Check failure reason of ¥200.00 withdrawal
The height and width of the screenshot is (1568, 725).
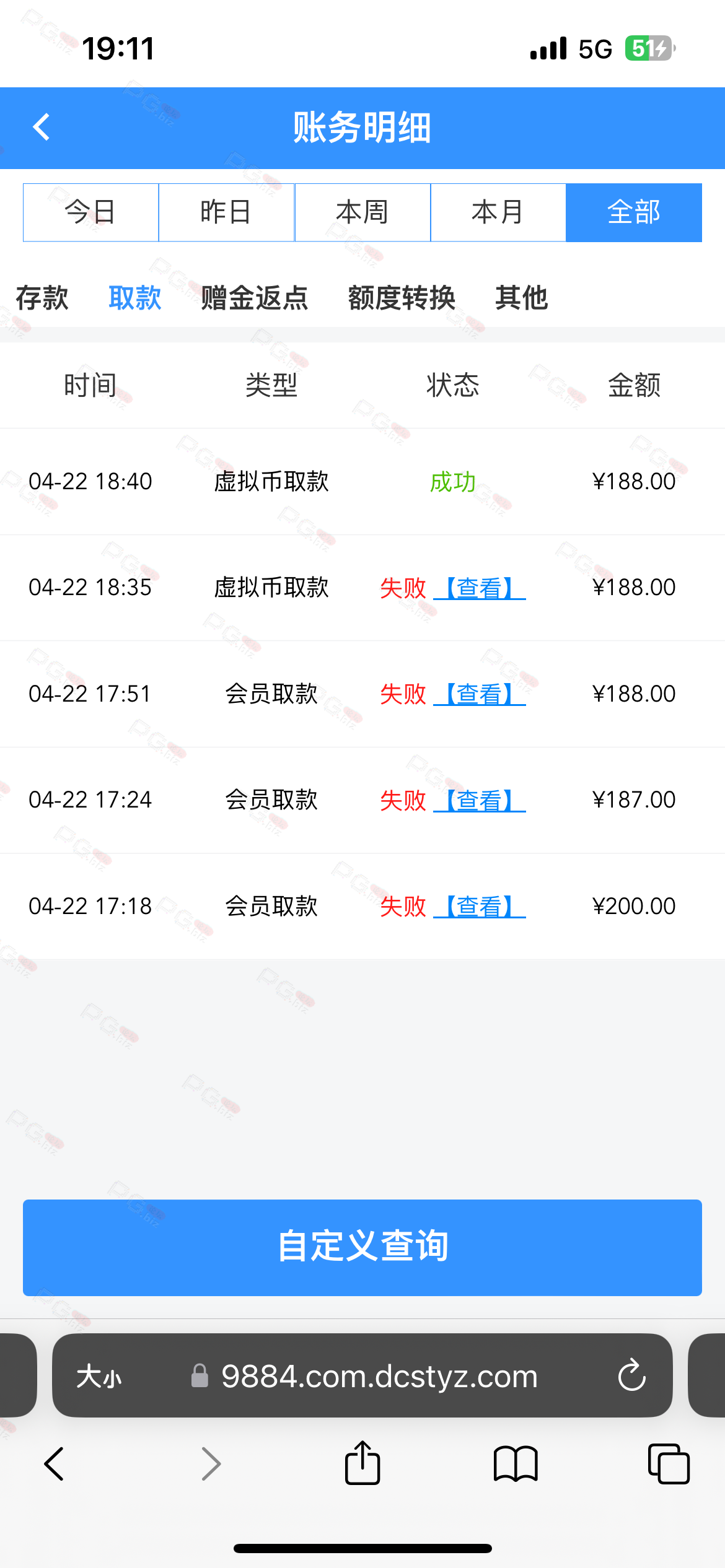coord(480,907)
